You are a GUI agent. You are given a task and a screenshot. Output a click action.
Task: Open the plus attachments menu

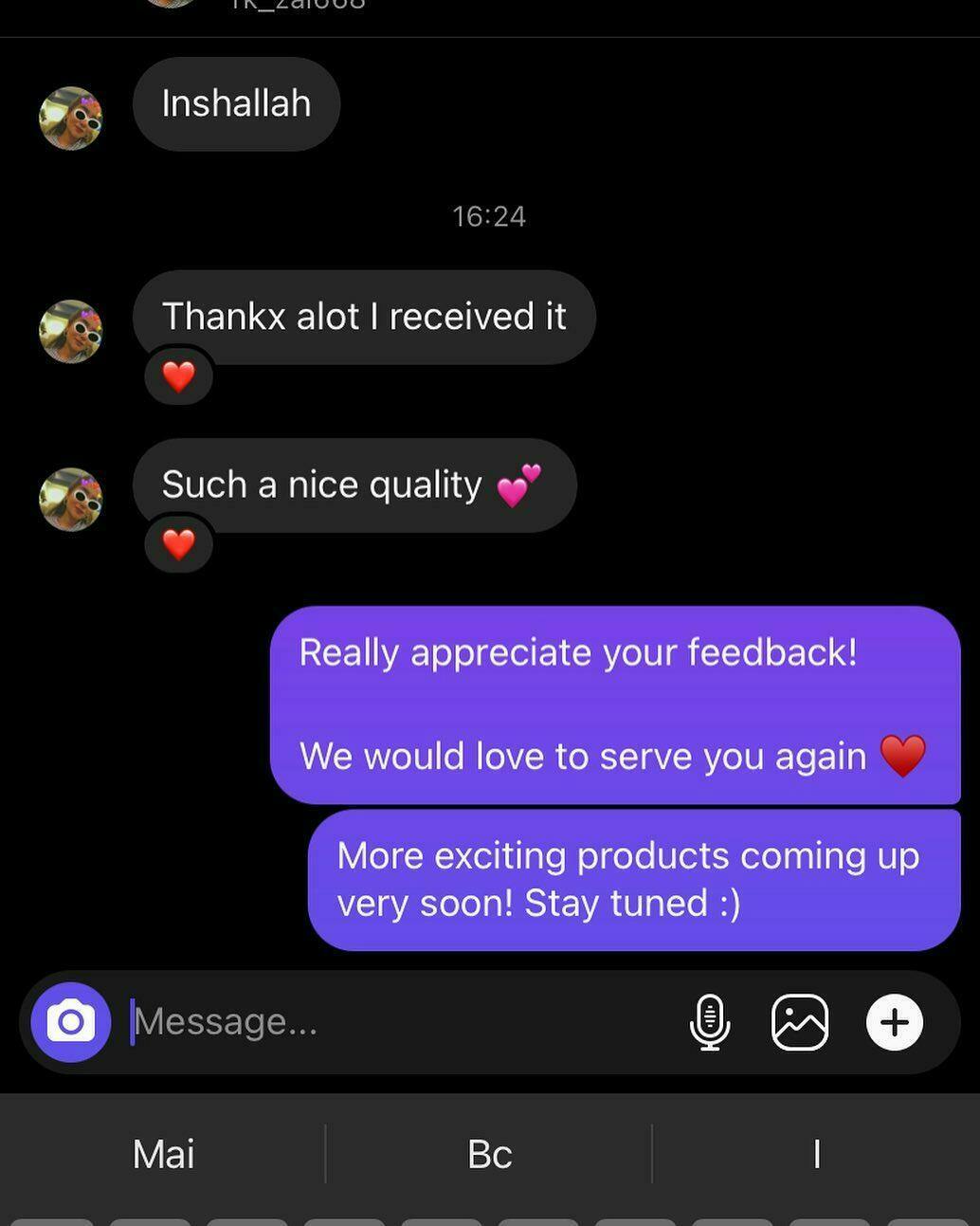click(894, 1022)
